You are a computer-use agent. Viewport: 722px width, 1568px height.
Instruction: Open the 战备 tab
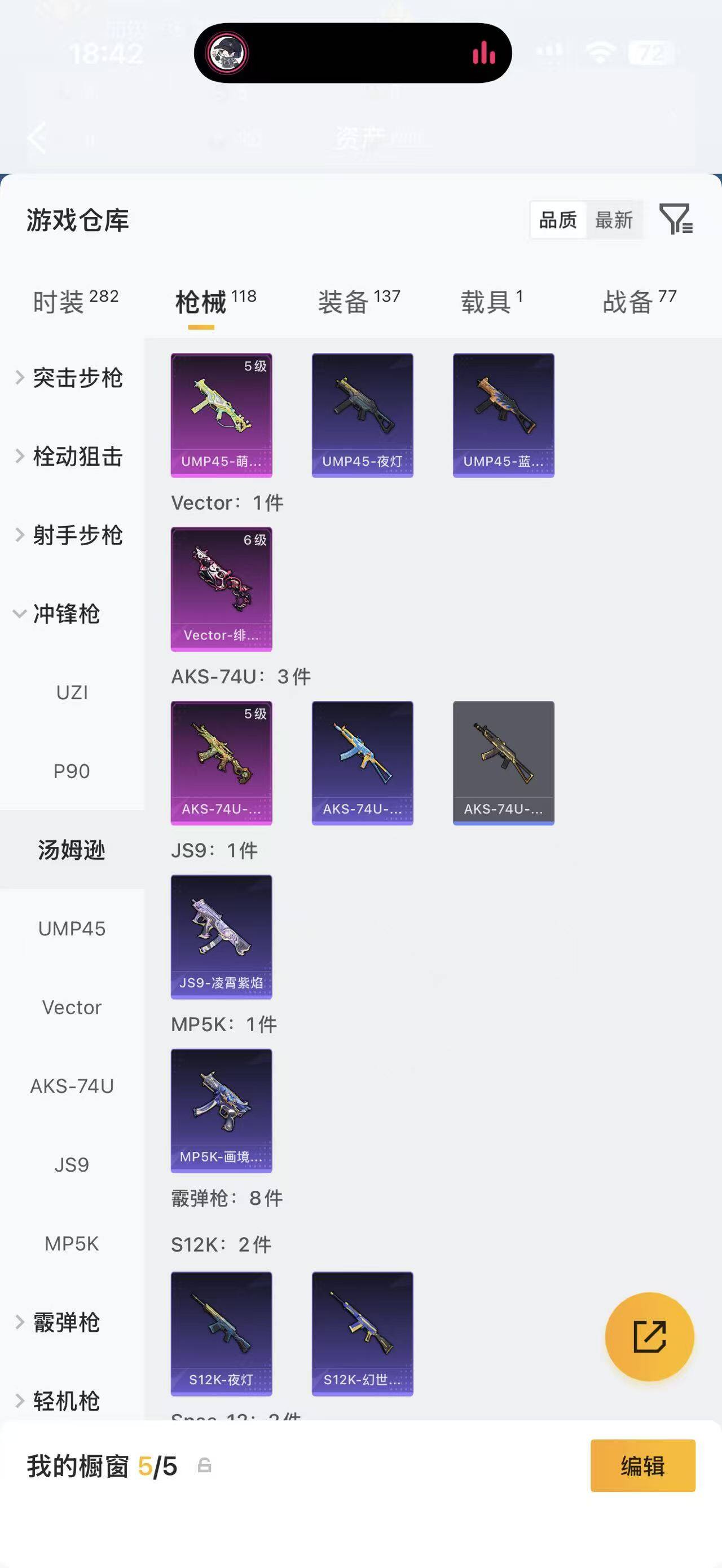click(x=640, y=301)
